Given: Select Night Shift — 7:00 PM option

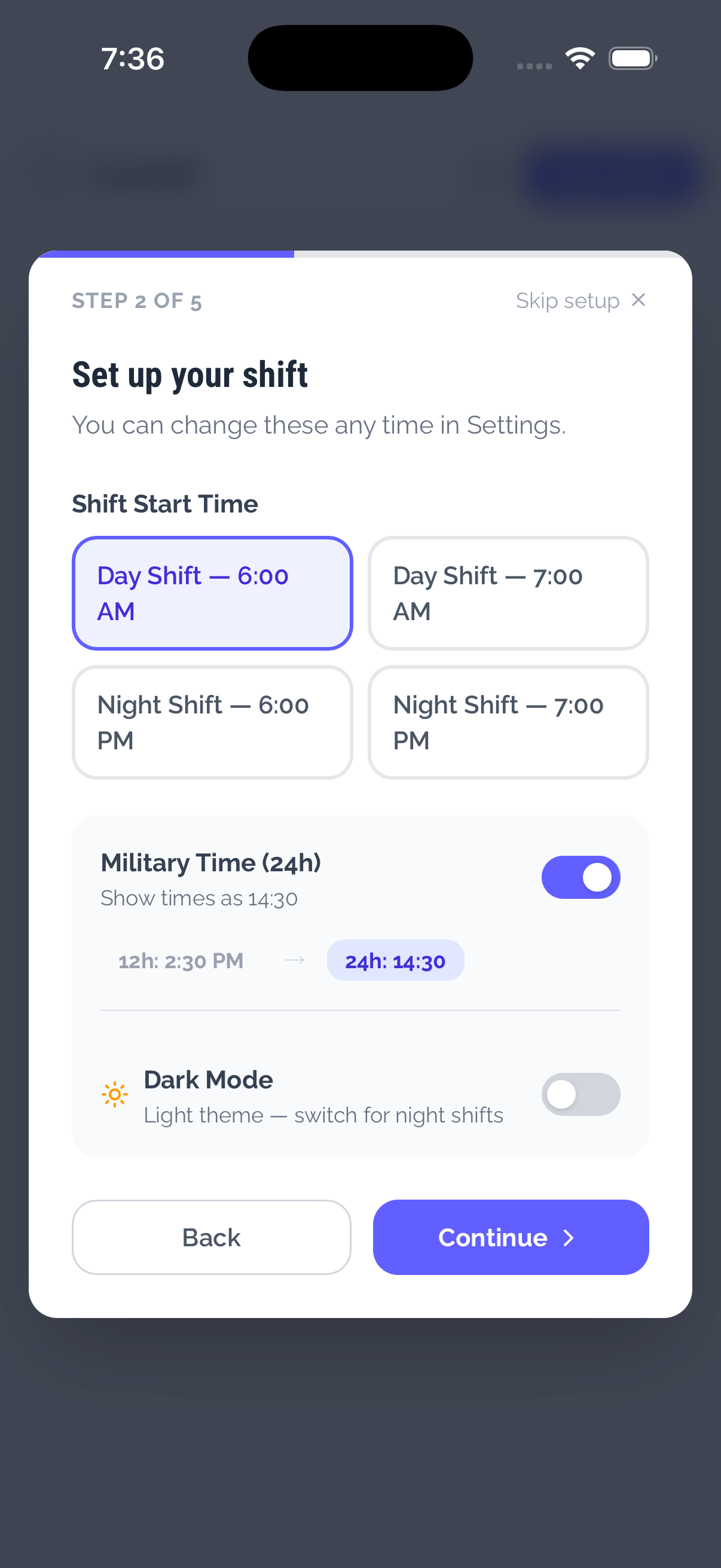Looking at the screenshot, I should click(x=508, y=722).
